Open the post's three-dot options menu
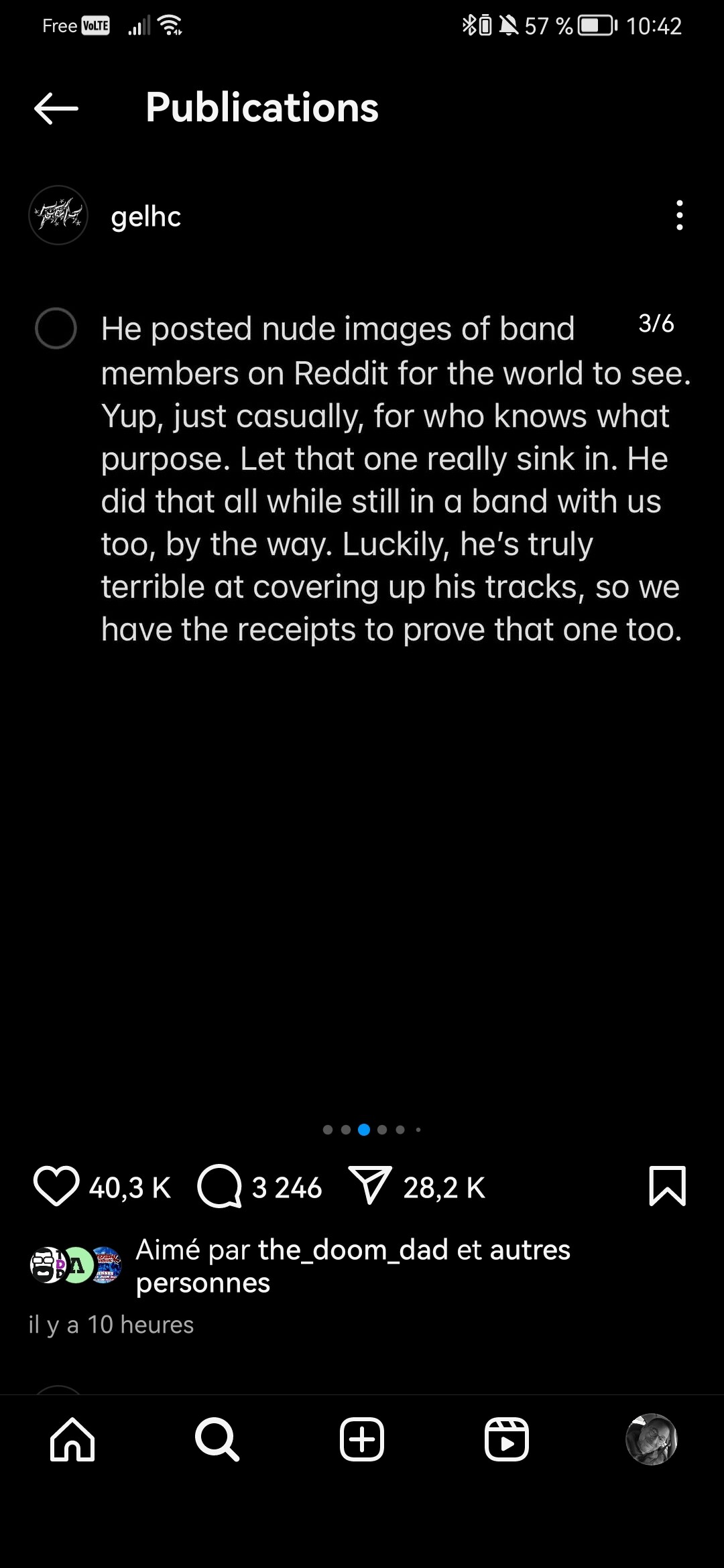The height and width of the screenshot is (1568, 724). point(680,215)
